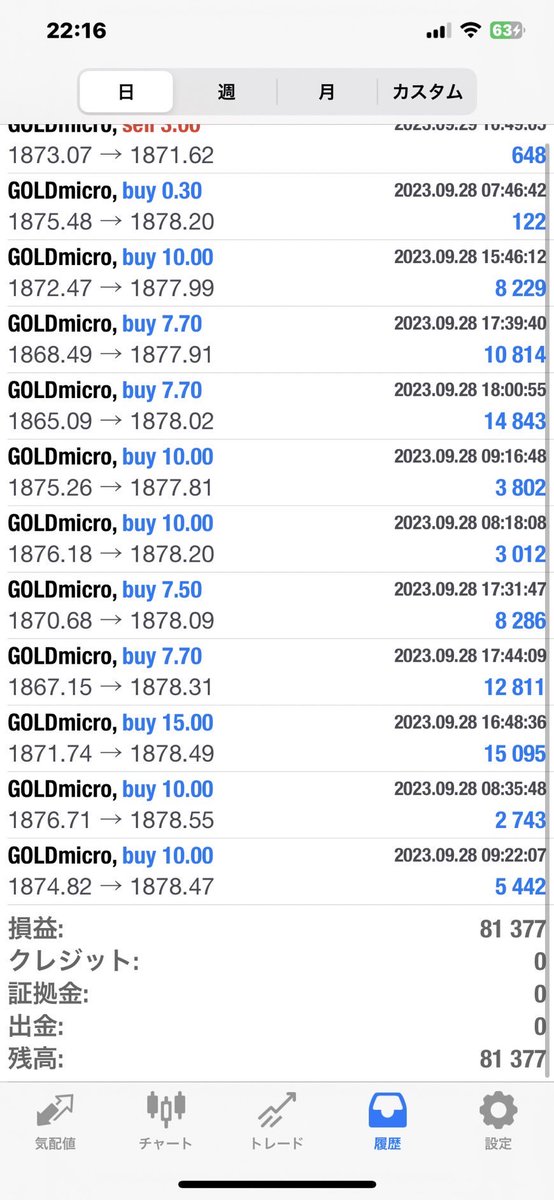Open the trade with profit 3 012
Screen dimensions: 554x1200
click(277, 539)
